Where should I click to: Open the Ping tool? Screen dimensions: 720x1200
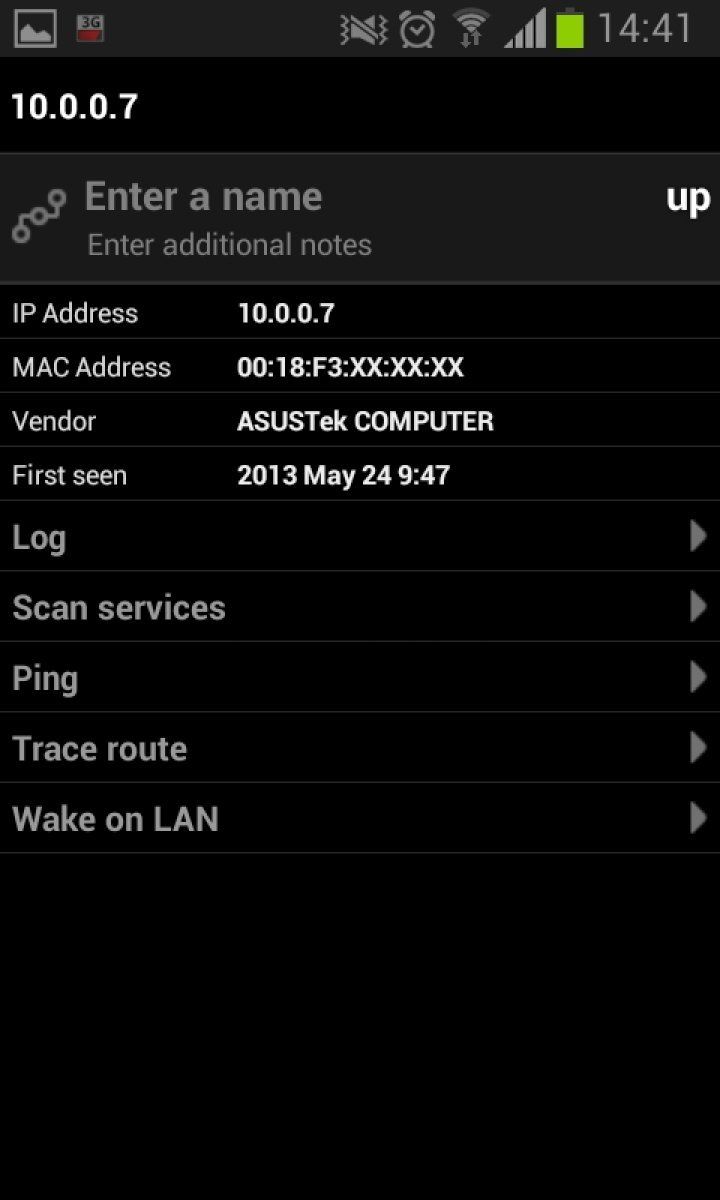tap(360, 678)
